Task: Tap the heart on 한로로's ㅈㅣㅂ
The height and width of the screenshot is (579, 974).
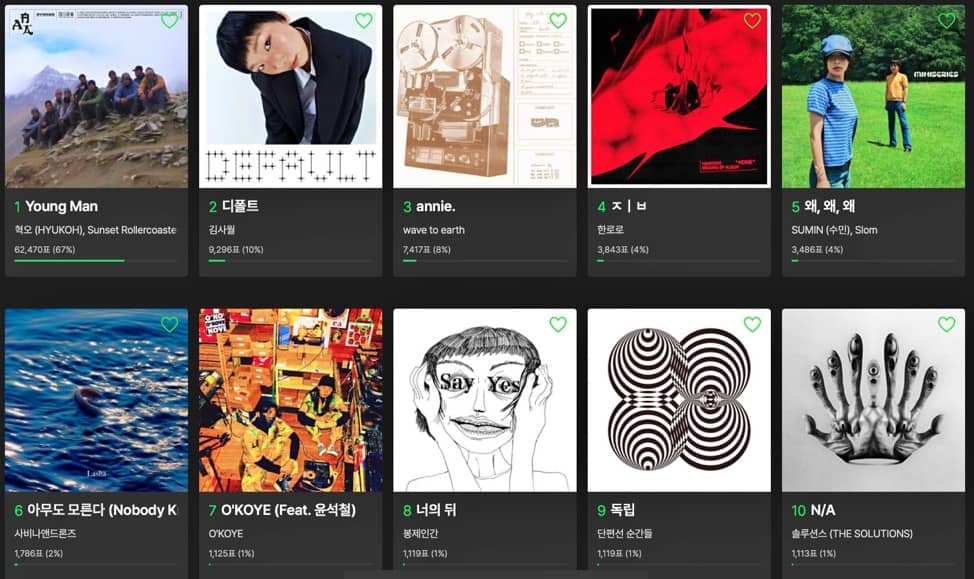Action: (752, 21)
